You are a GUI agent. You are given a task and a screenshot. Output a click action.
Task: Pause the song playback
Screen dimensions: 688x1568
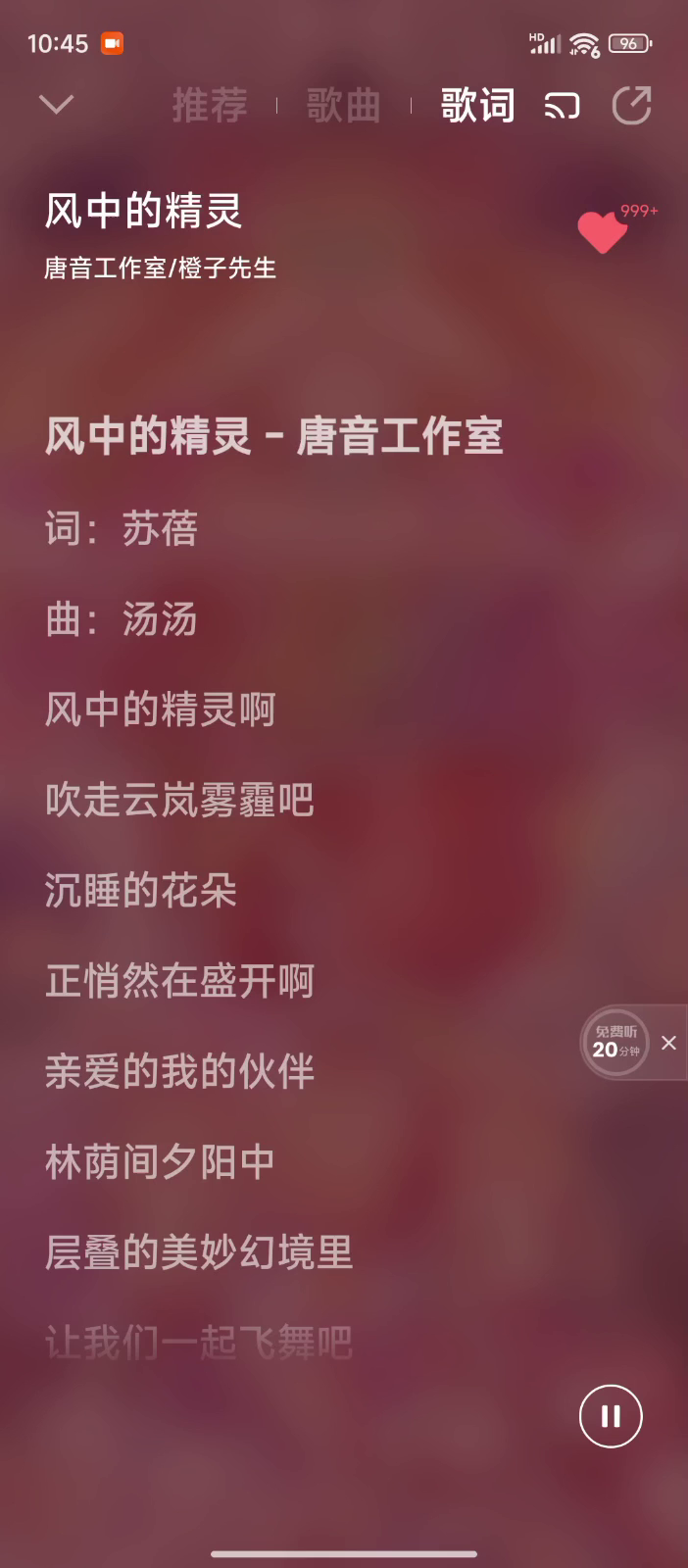click(611, 1416)
